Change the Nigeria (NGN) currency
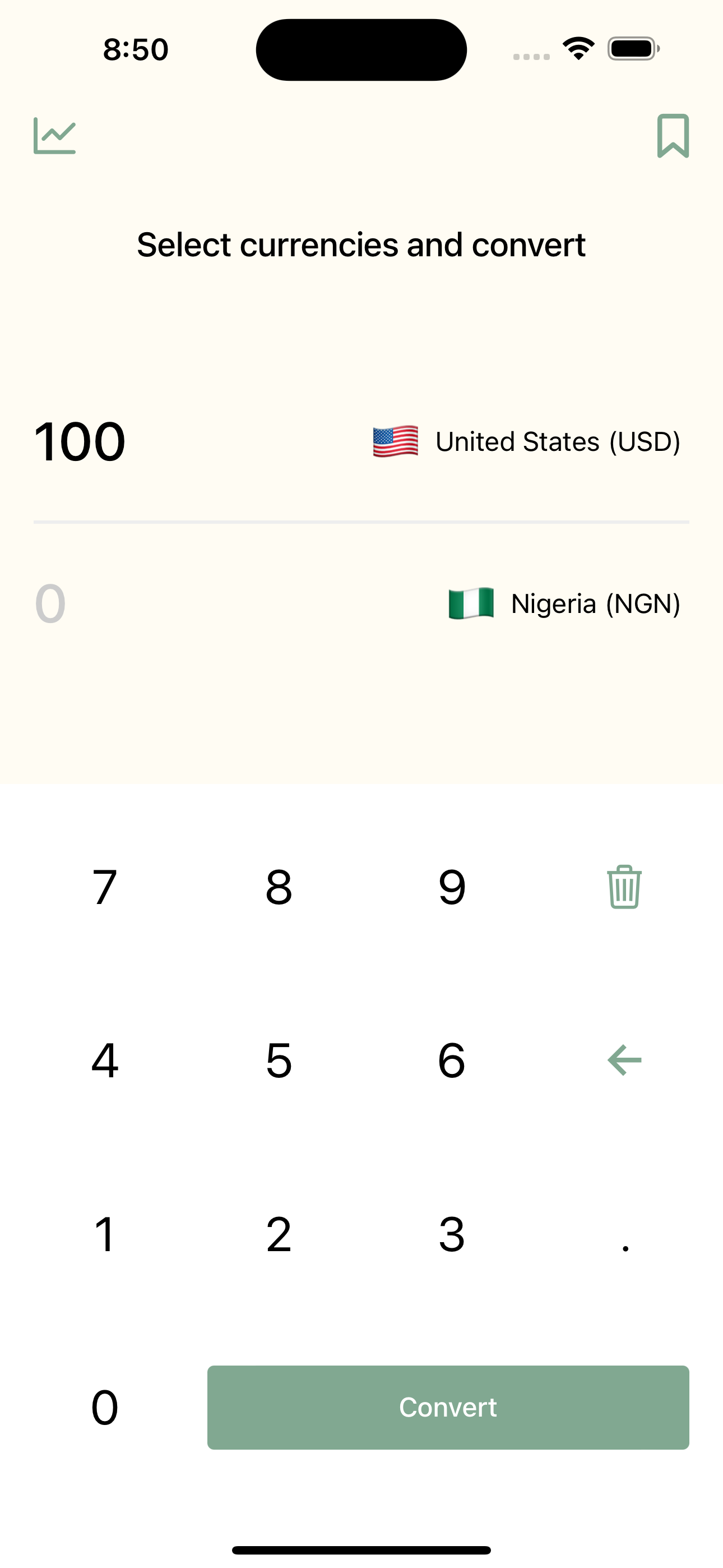This screenshot has width=723, height=1568. [564, 603]
